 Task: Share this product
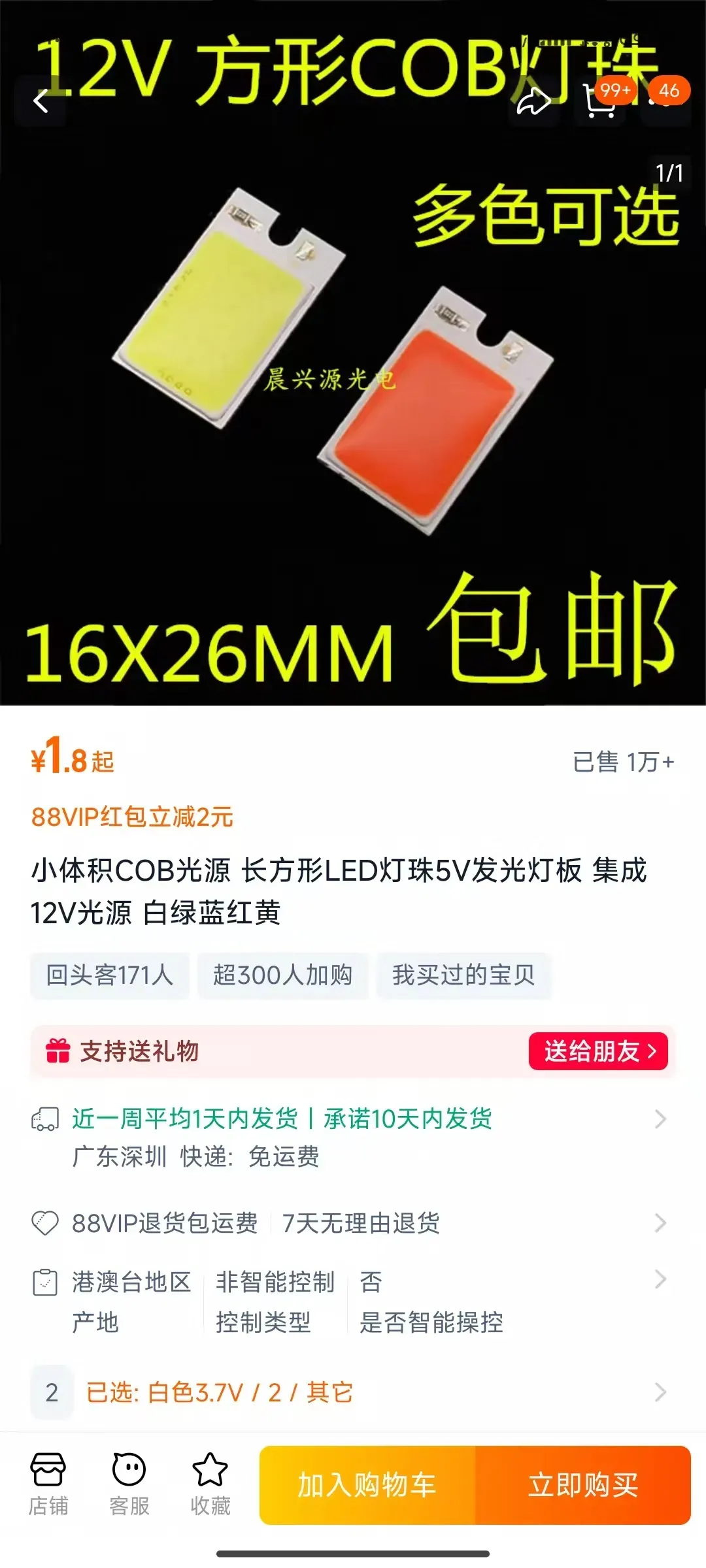point(533,101)
